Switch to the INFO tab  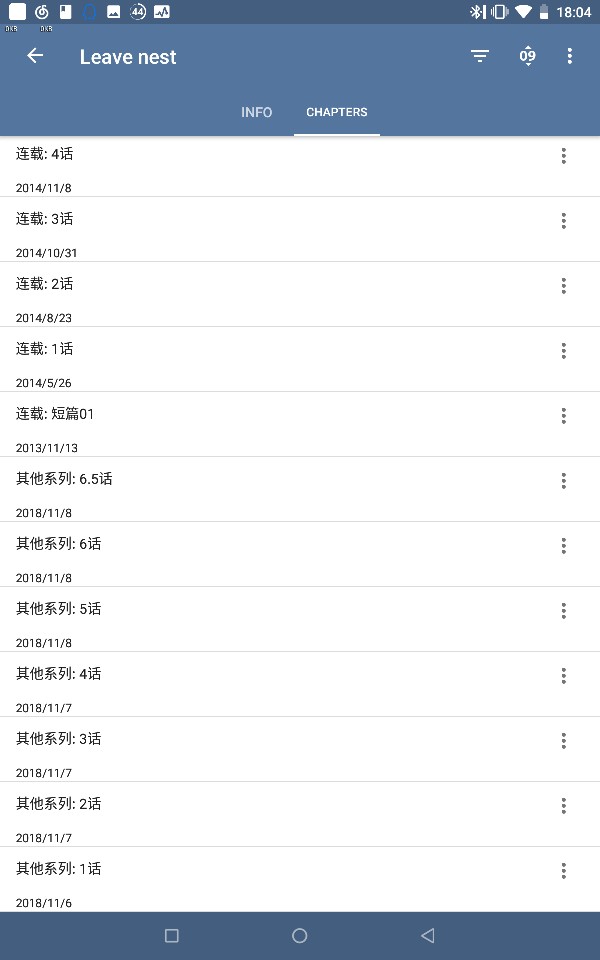point(256,112)
